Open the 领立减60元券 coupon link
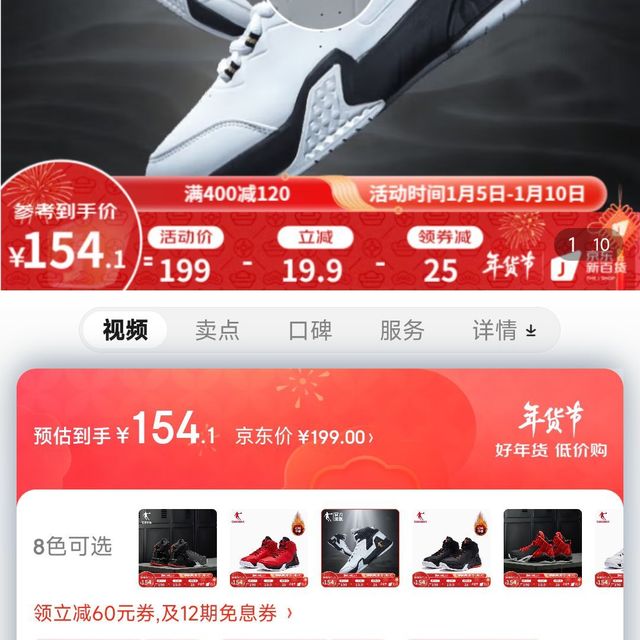Viewport: 640px width, 640px height. (x=164, y=613)
